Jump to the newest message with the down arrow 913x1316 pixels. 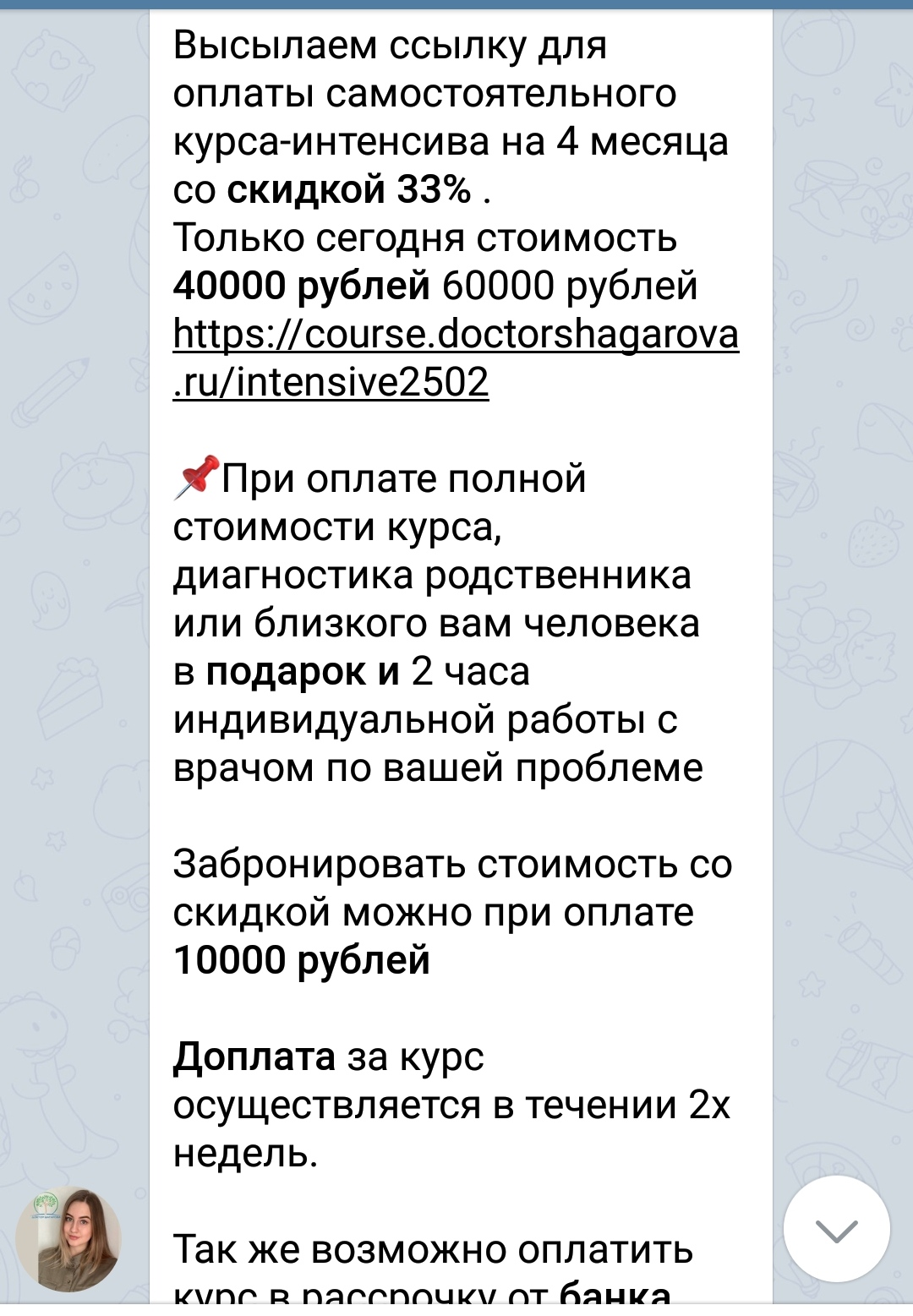[836, 1230]
